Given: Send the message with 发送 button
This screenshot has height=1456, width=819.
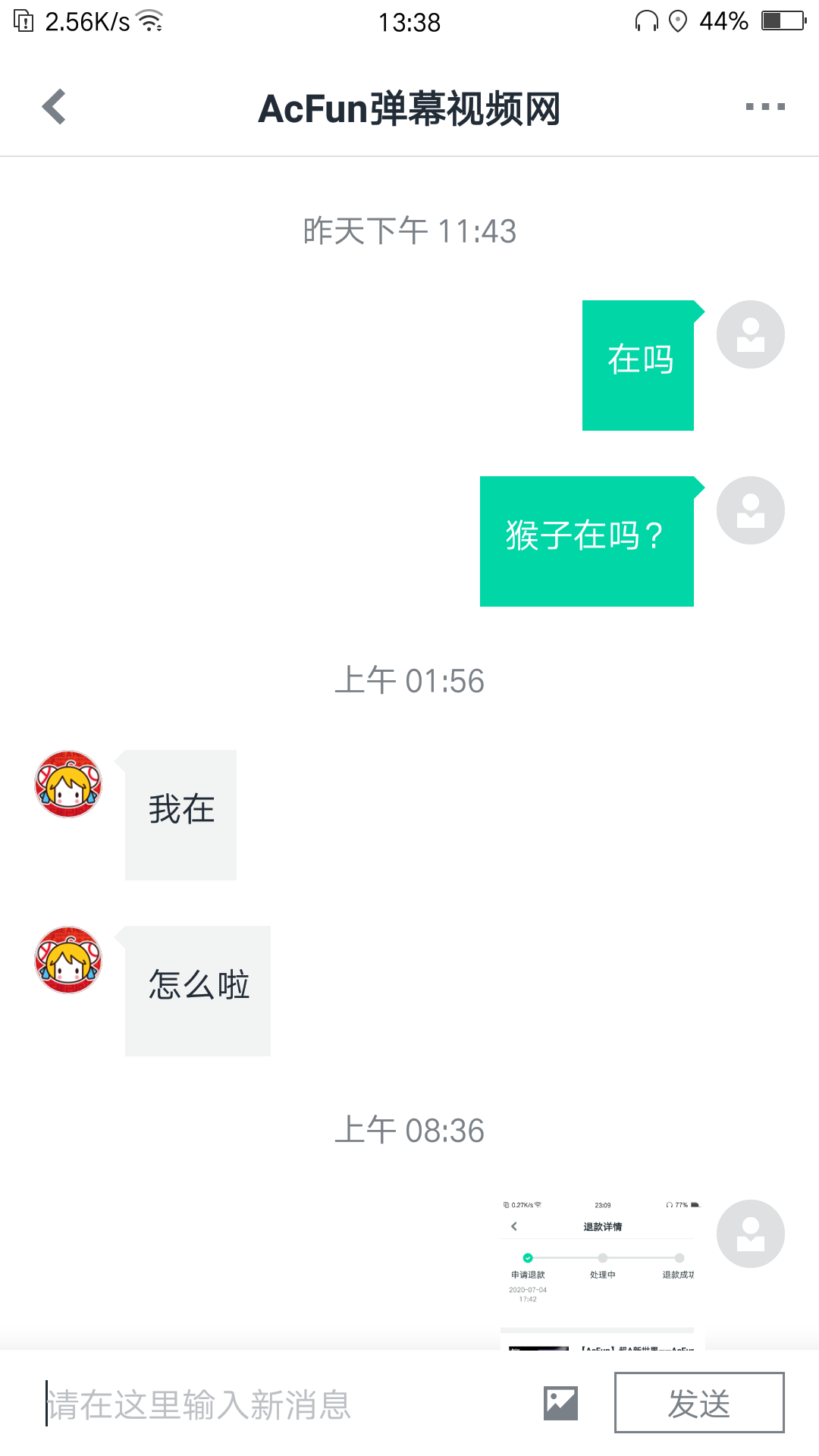Looking at the screenshot, I should [698, 1403].
